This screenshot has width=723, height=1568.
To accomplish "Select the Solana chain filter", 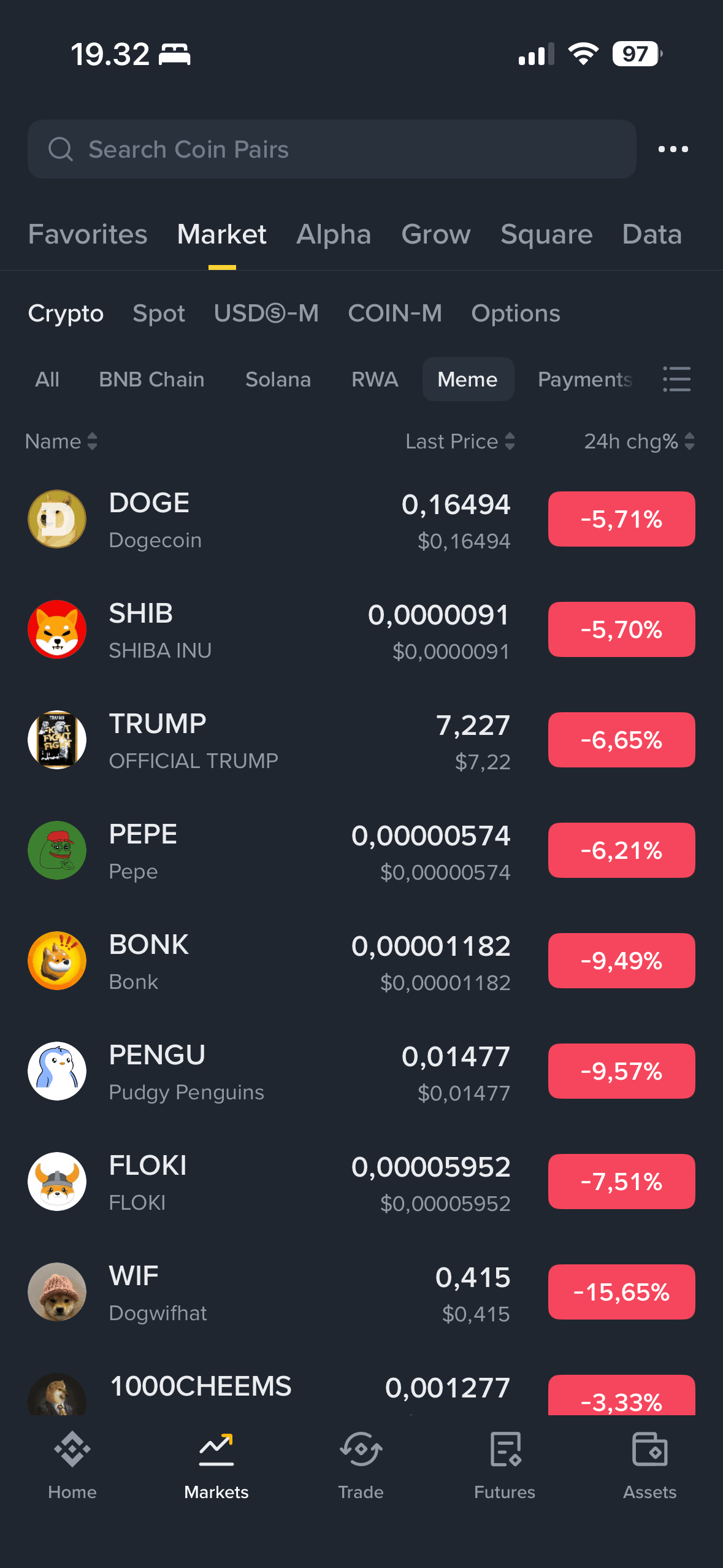I will pos(278,379).
